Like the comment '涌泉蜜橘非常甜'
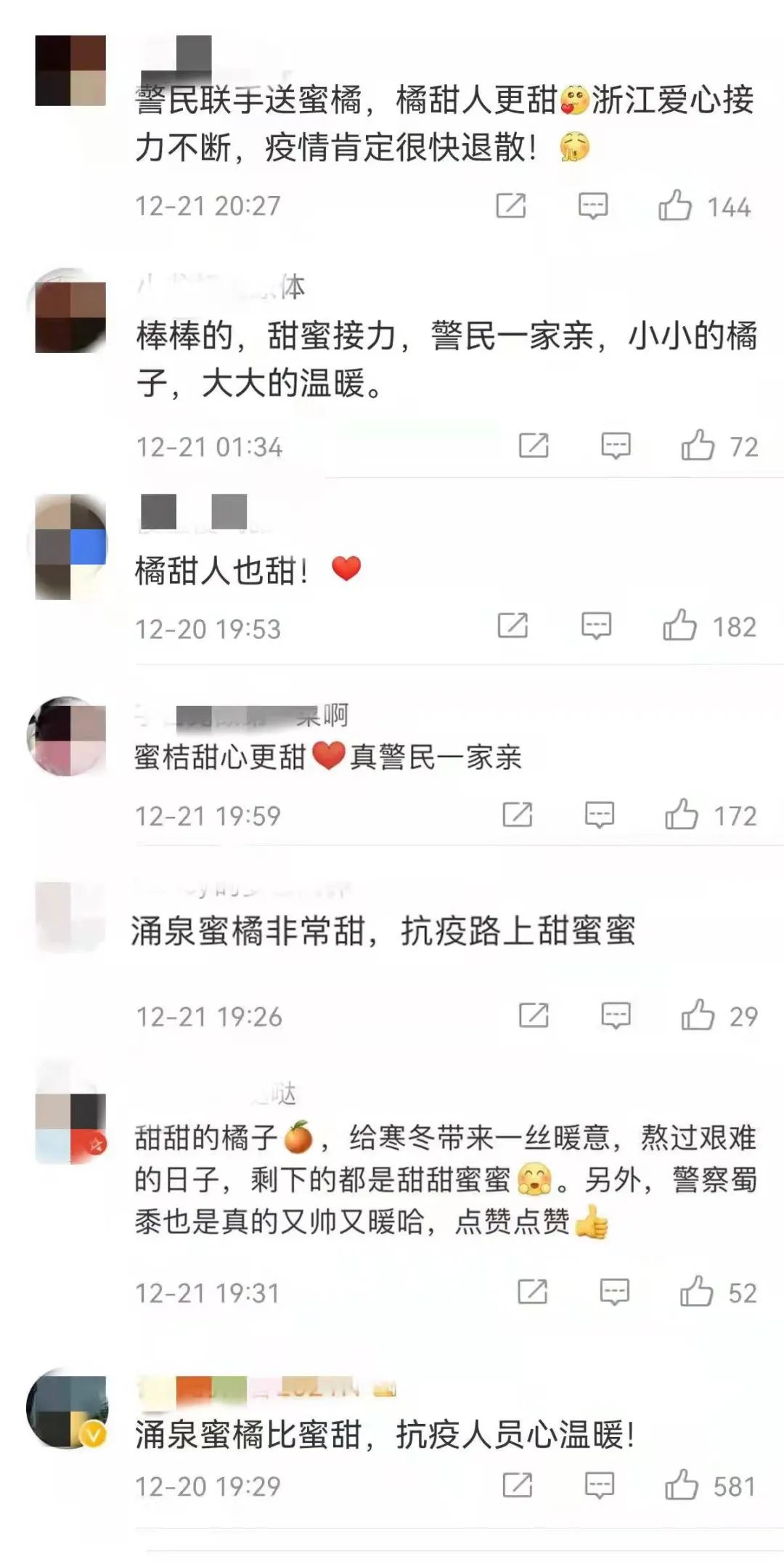 (x=698, y=1015)
